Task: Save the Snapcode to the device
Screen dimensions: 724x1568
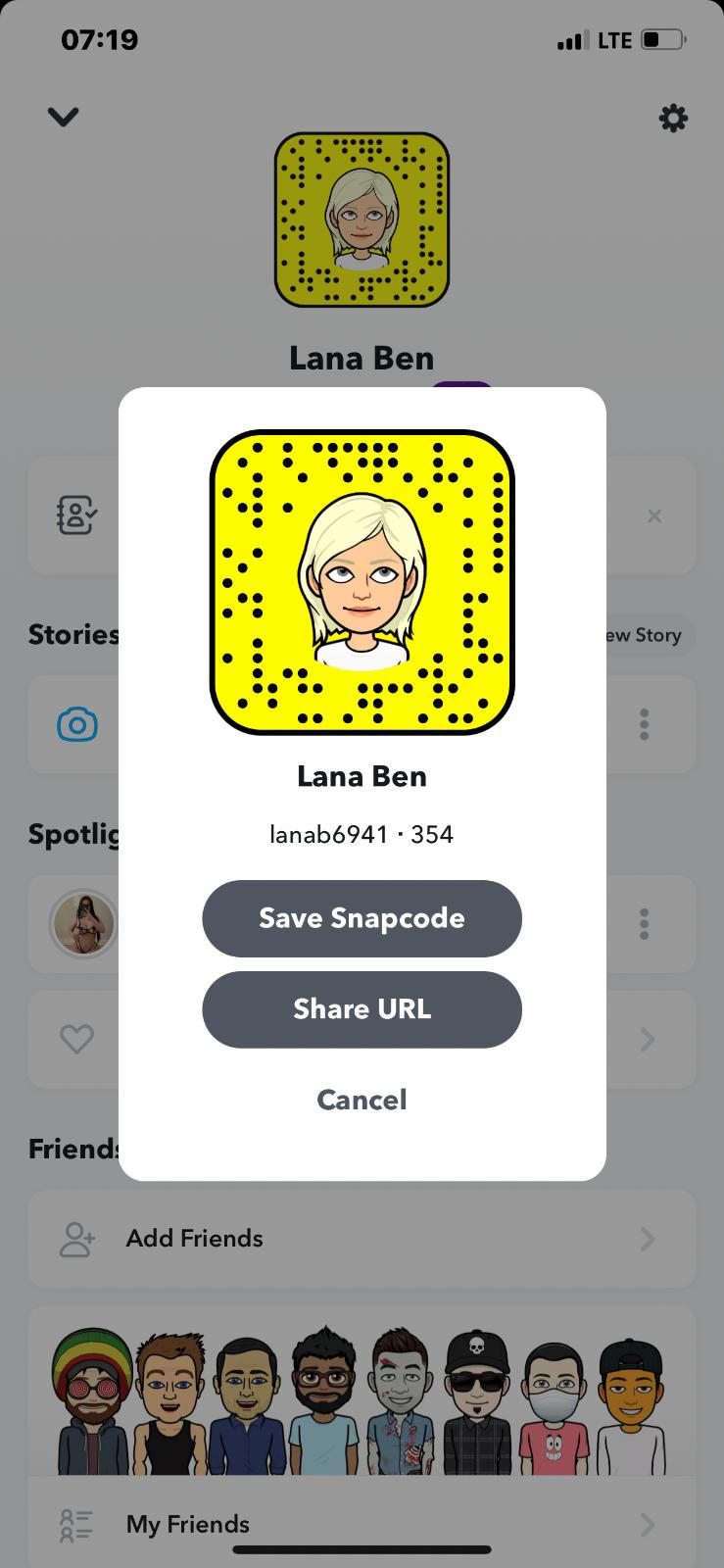Action: pyautogui.click(x=362, y=918)
